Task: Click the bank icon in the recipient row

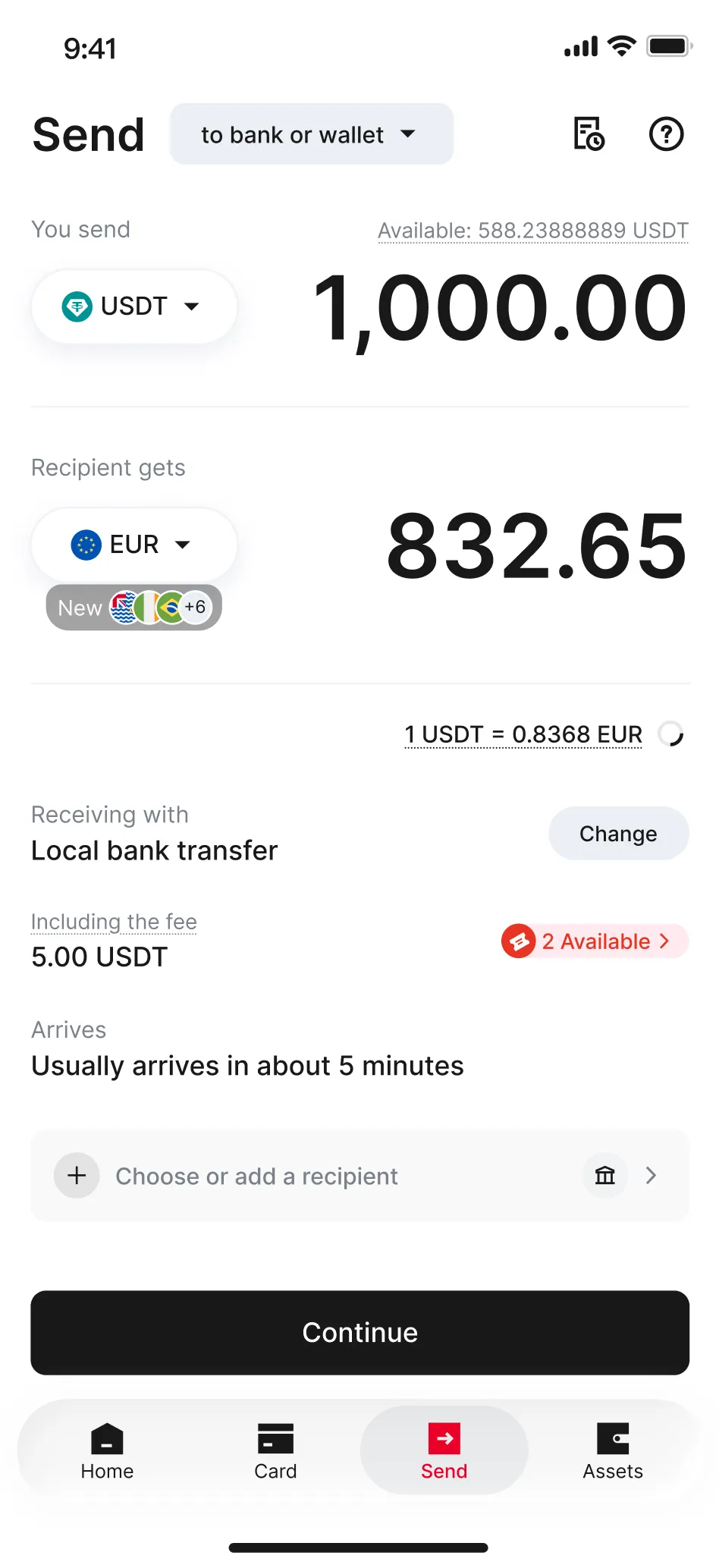Action: click(604, 1175)
